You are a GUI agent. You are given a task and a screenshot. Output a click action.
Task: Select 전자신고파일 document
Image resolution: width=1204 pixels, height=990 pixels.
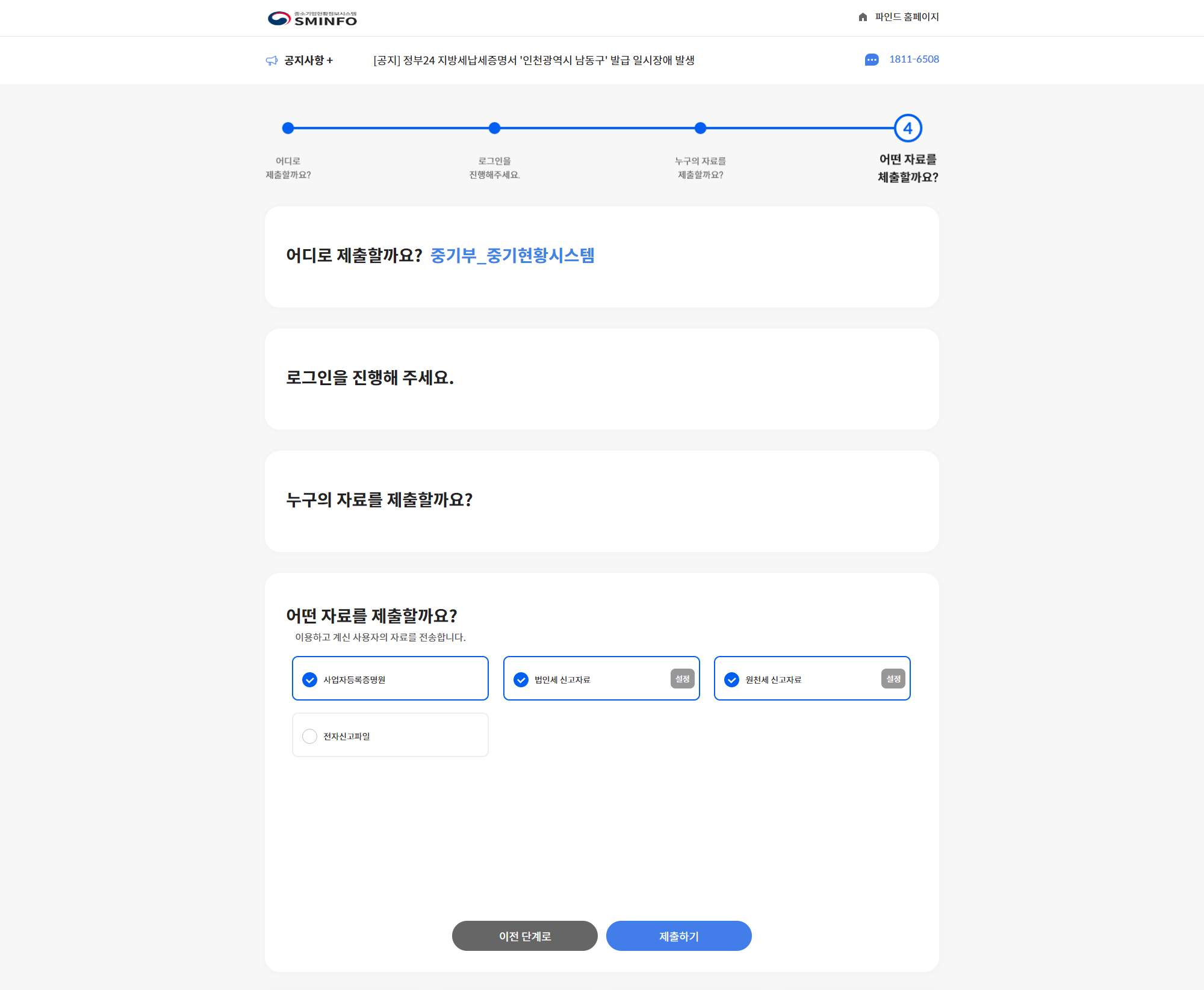(309, 736)
